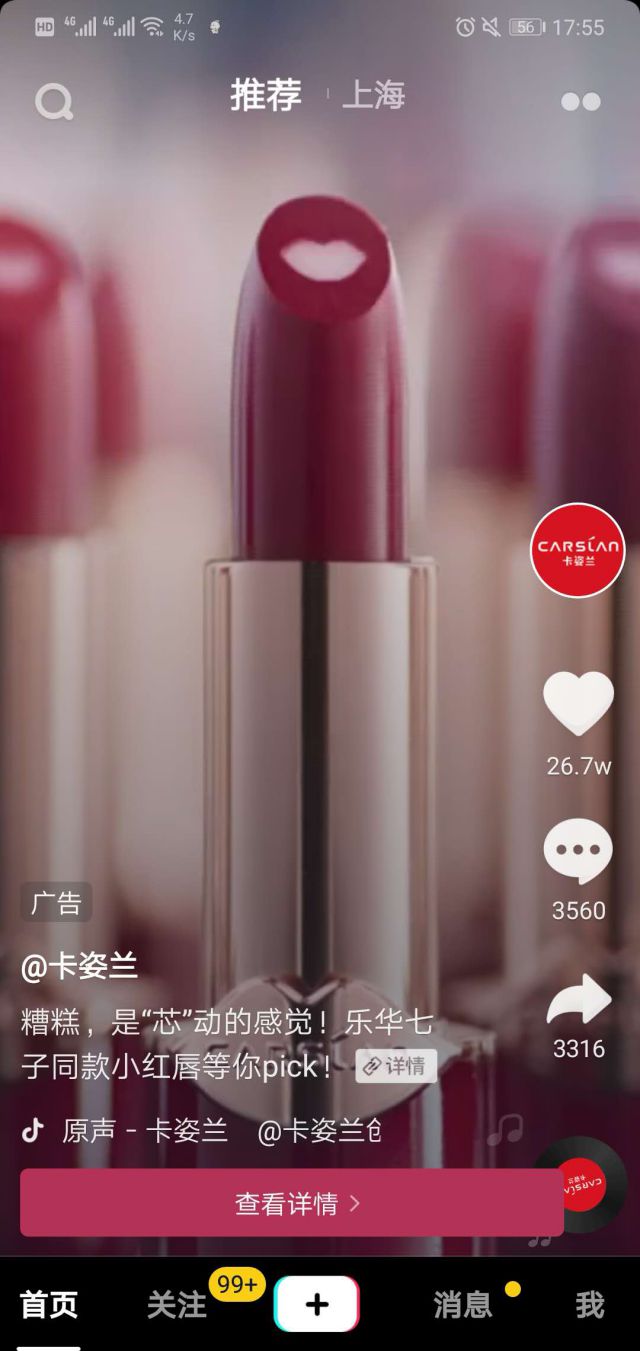Open the 卡姿兰 profile avatar
640x1351 pixels.
tap(577, 550)
